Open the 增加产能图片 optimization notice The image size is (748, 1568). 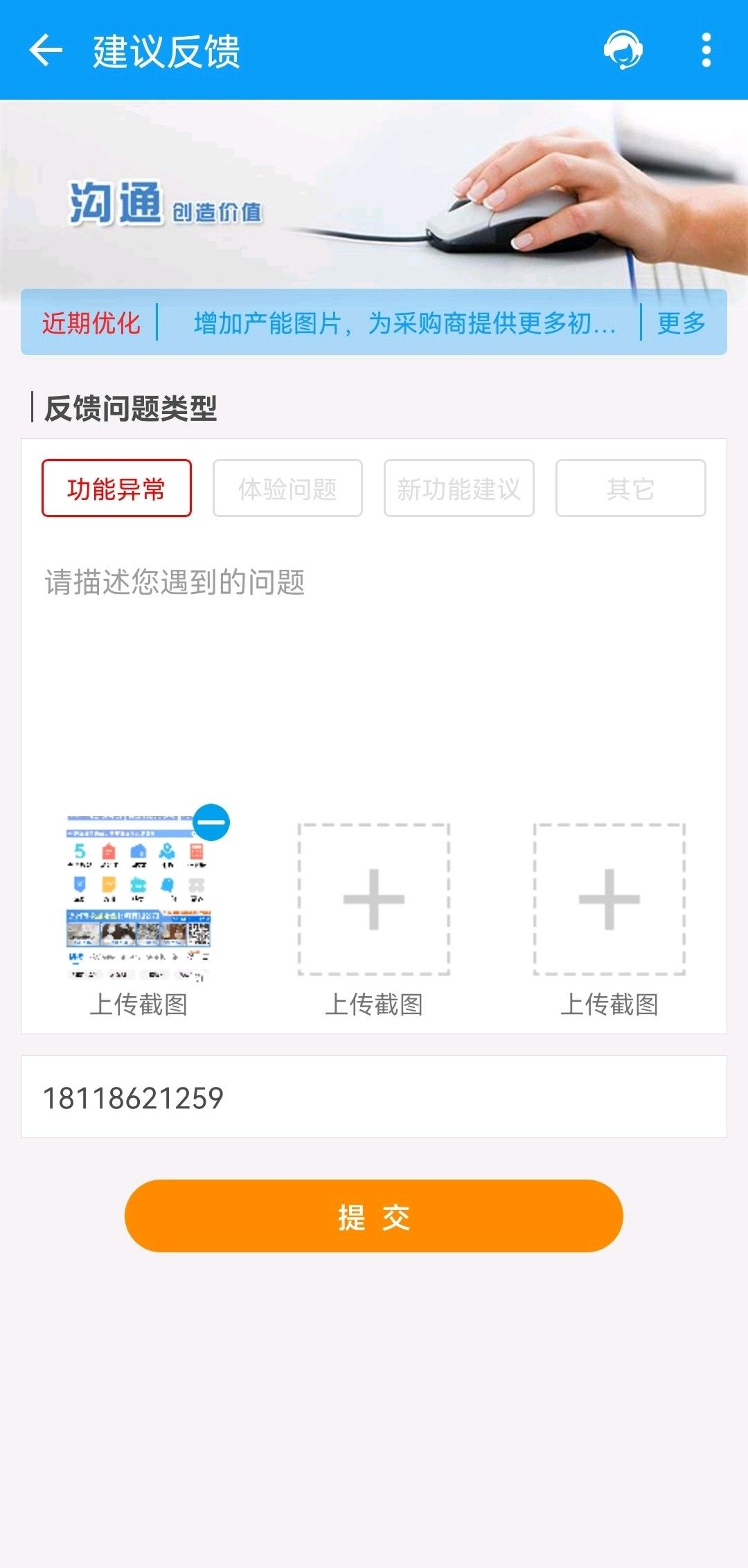[x=404, y=323]
